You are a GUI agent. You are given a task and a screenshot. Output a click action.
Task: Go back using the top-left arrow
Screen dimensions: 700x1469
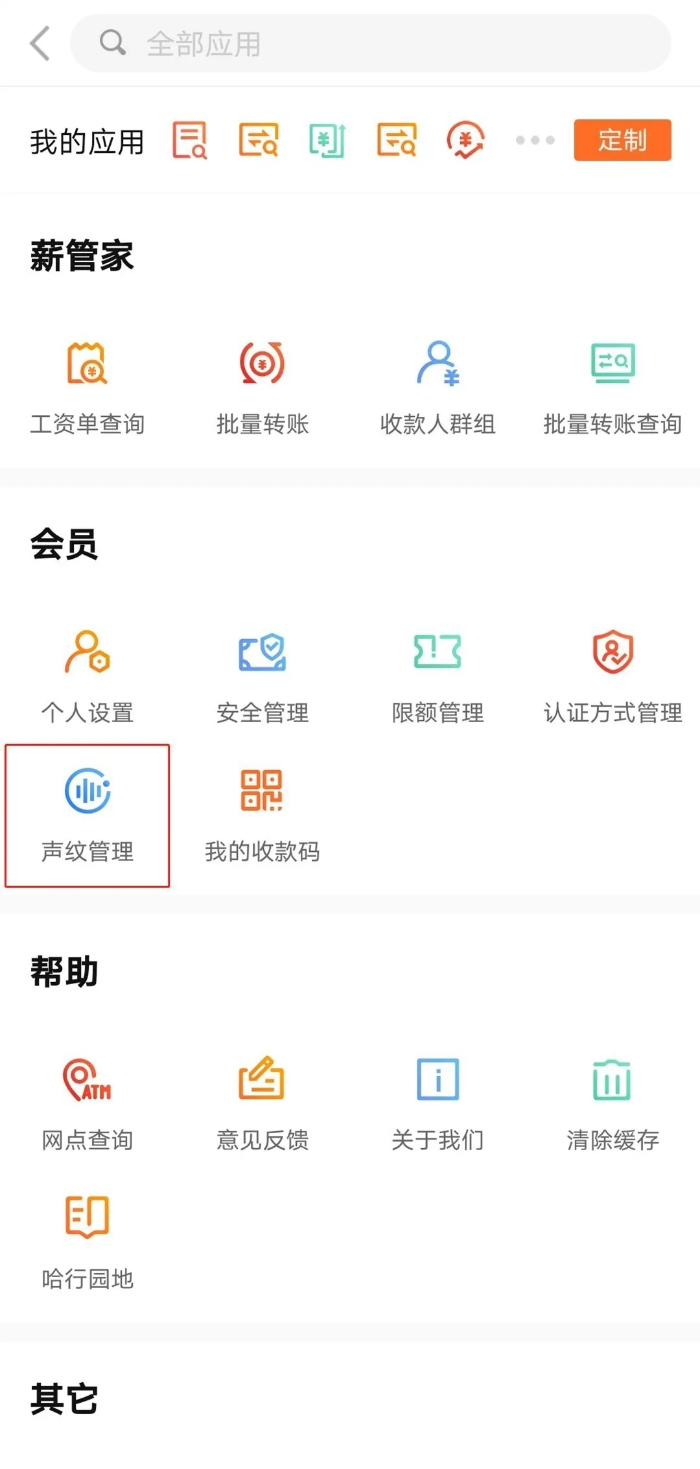pos(40,44)
